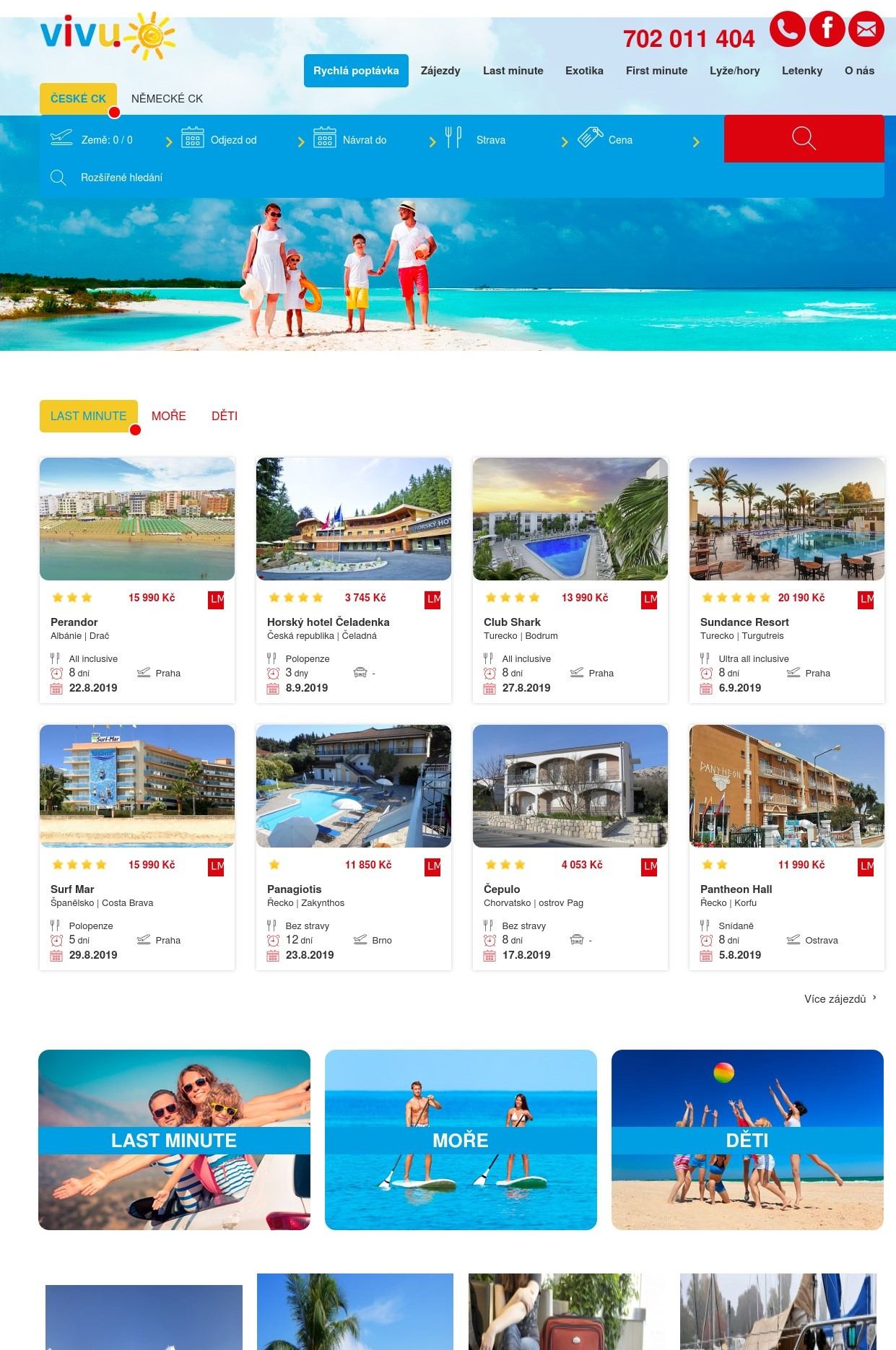
Task: Switch to the DĚTI offers tab
Action: pos(225,416)
